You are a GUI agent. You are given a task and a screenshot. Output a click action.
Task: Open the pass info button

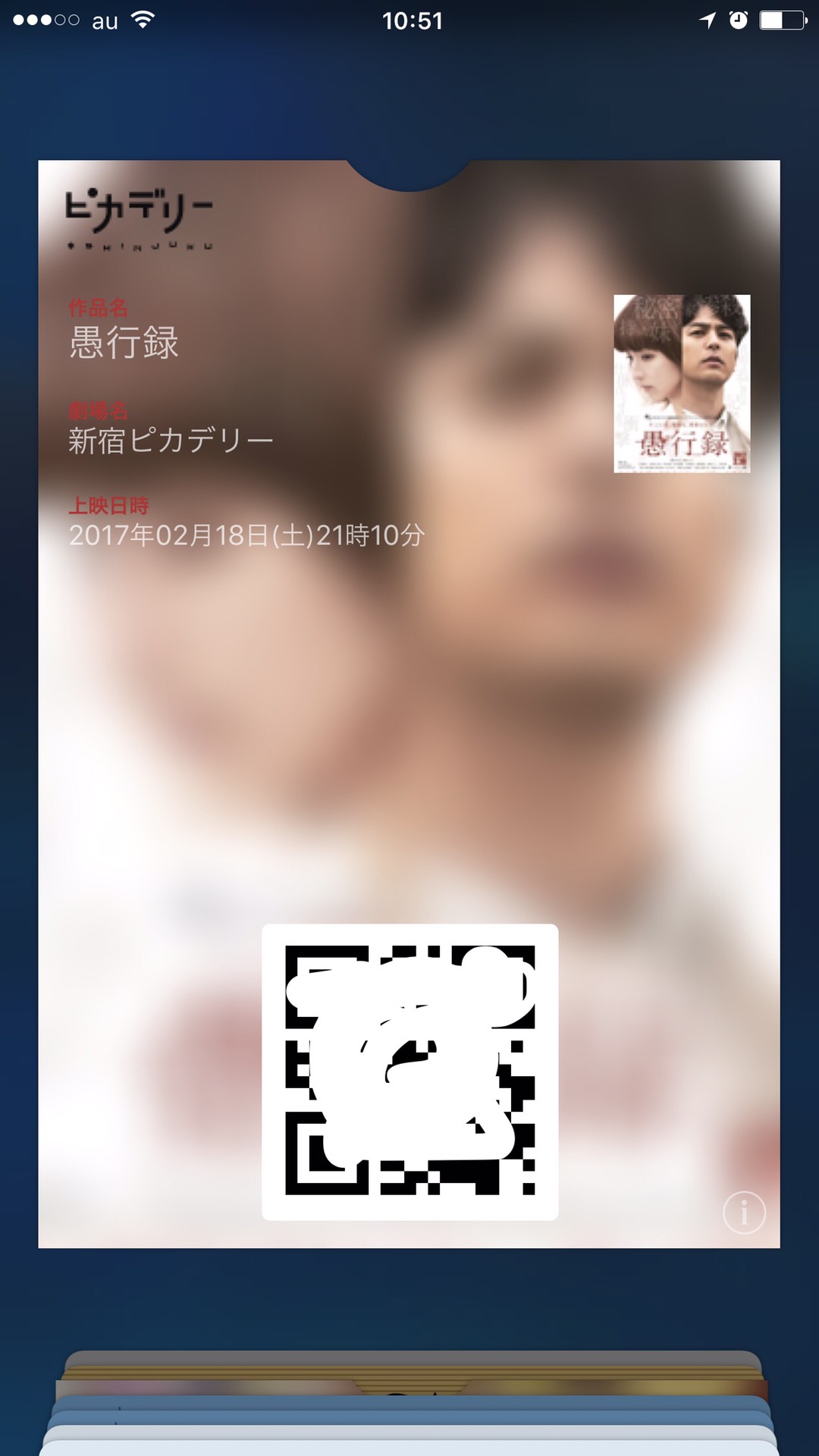pyautogui.click(x=744, y=1213)
